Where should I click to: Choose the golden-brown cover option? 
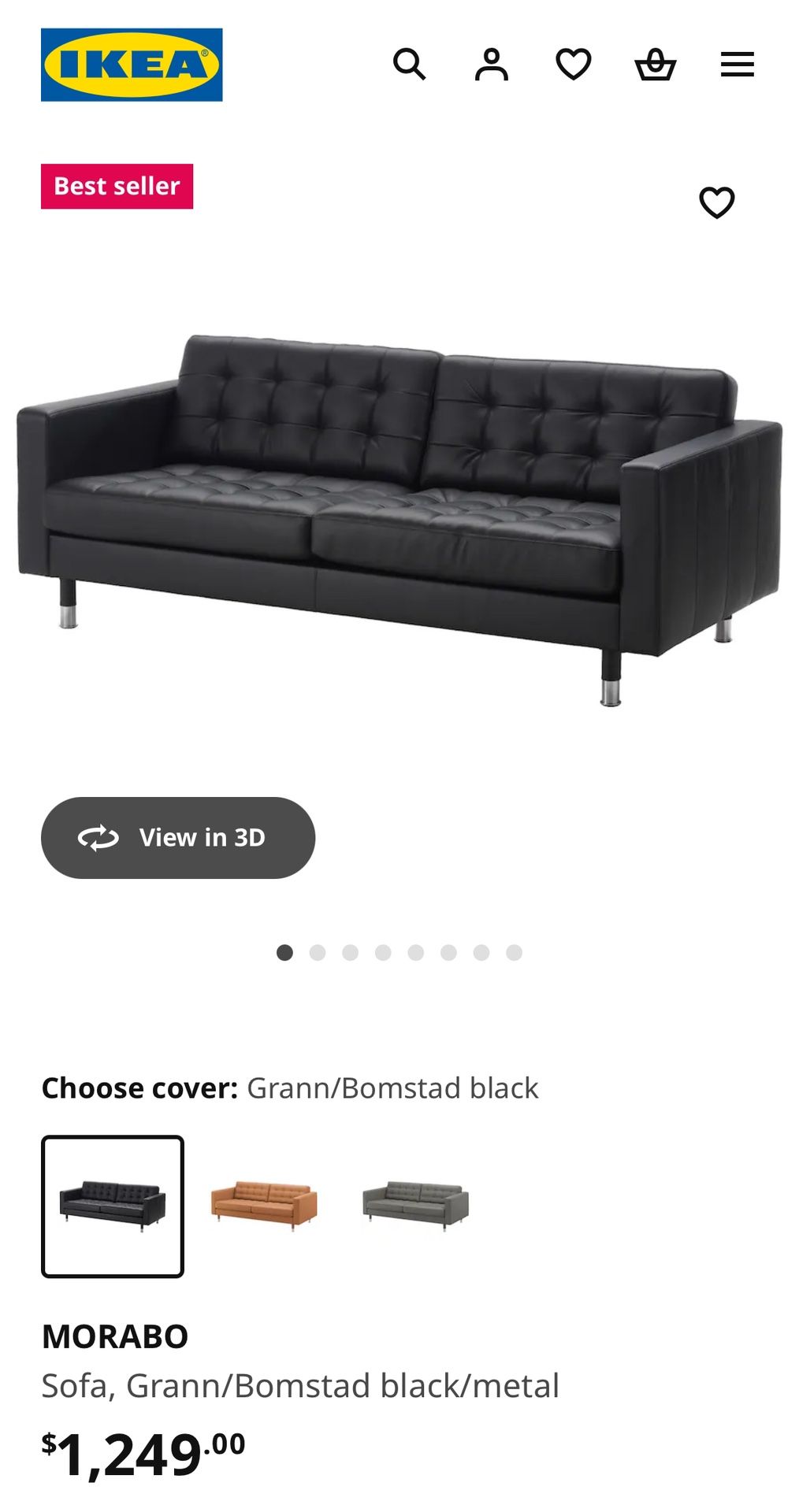(264, 1204)
